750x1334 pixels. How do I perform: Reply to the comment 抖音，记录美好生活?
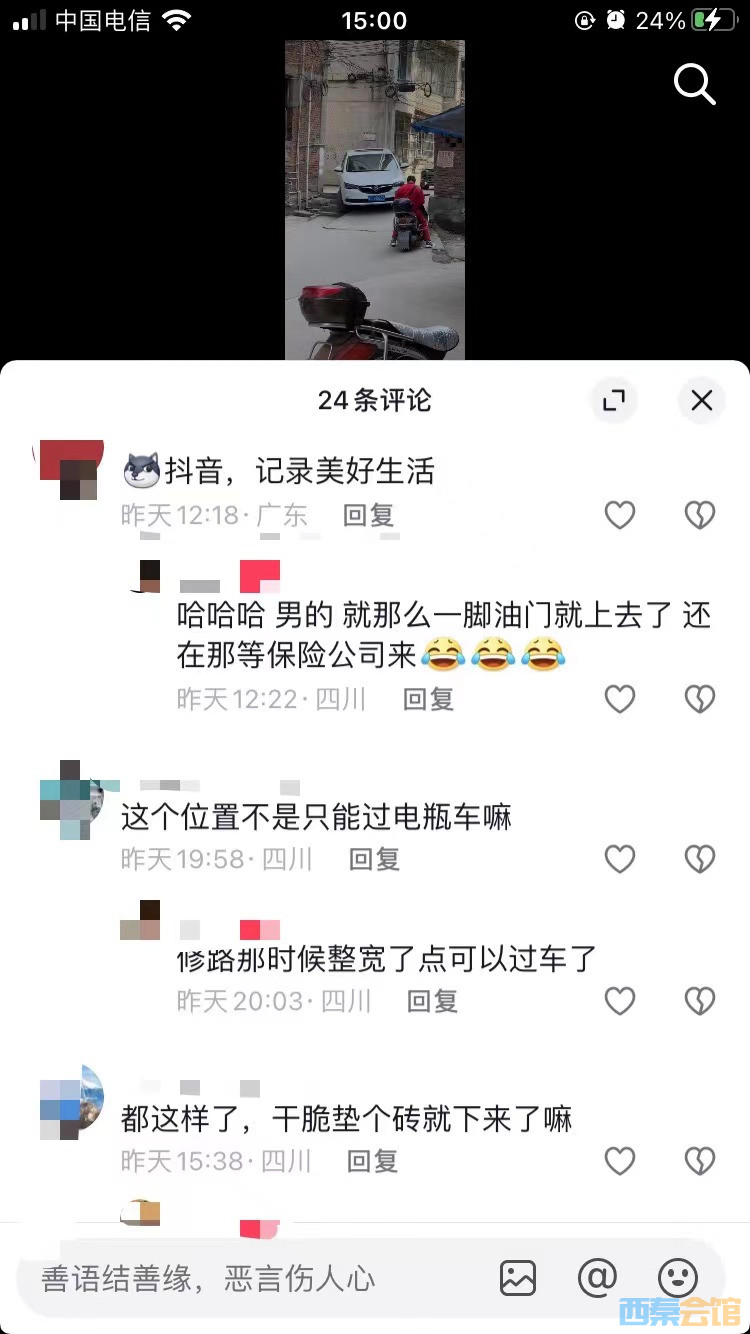click(x=368, y=515)
